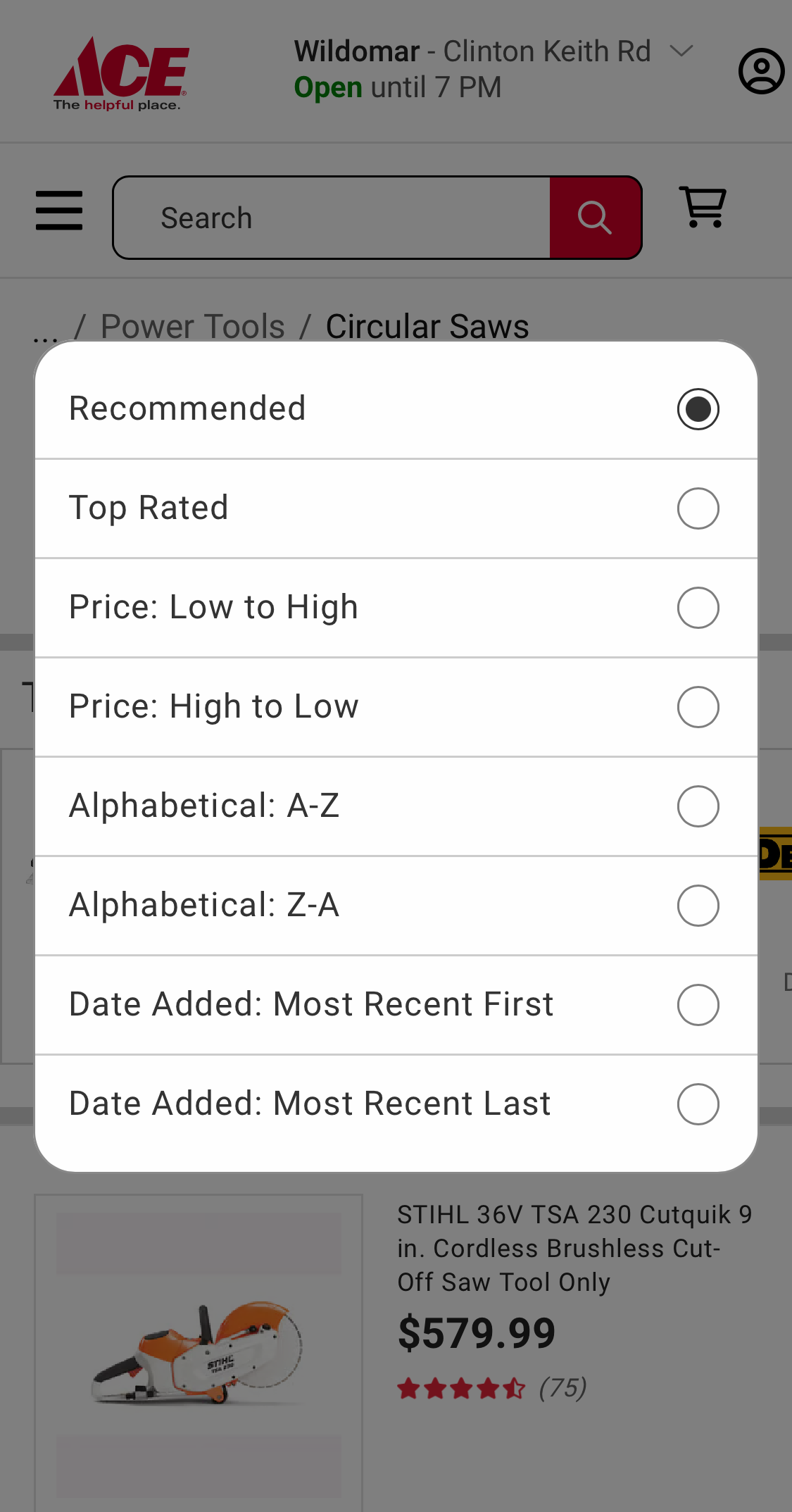792x1512 pixels.
Task: Click the Circular Saws breadcrumb
Action: pos(427,325)
